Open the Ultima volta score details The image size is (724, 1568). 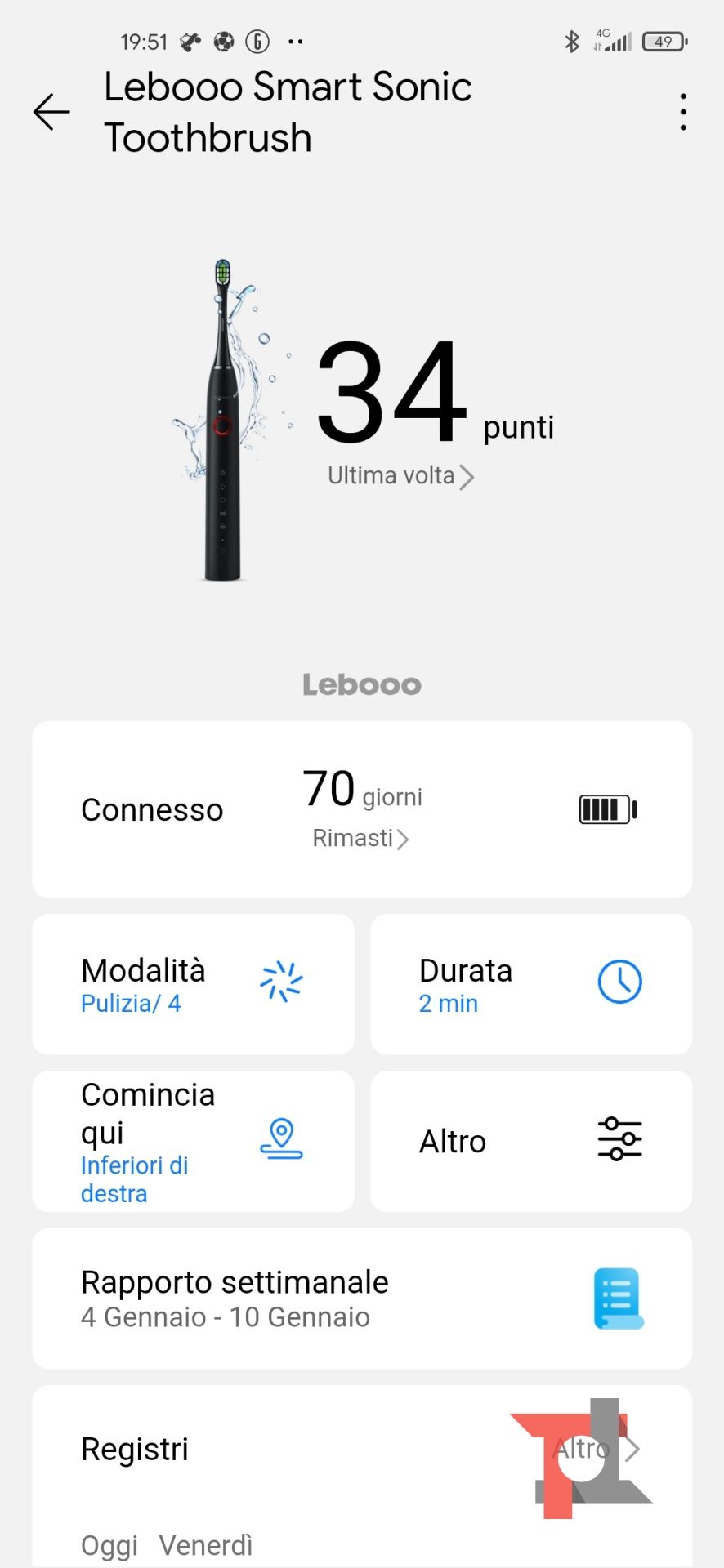[400, 476]
